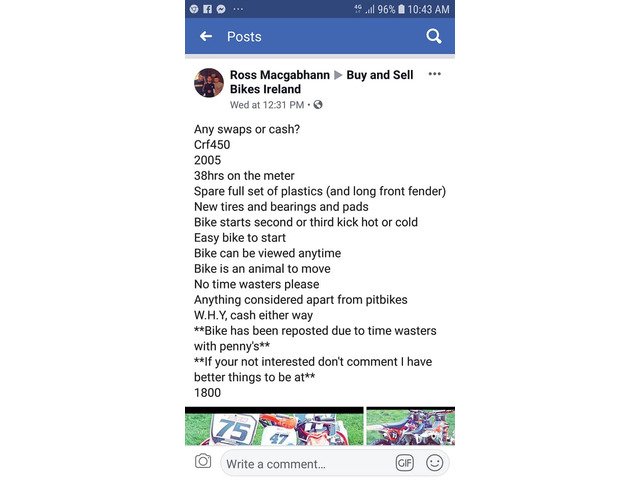Open the second bike photo on the right
The width and height of the screenshot is (640, 480).
411,427
